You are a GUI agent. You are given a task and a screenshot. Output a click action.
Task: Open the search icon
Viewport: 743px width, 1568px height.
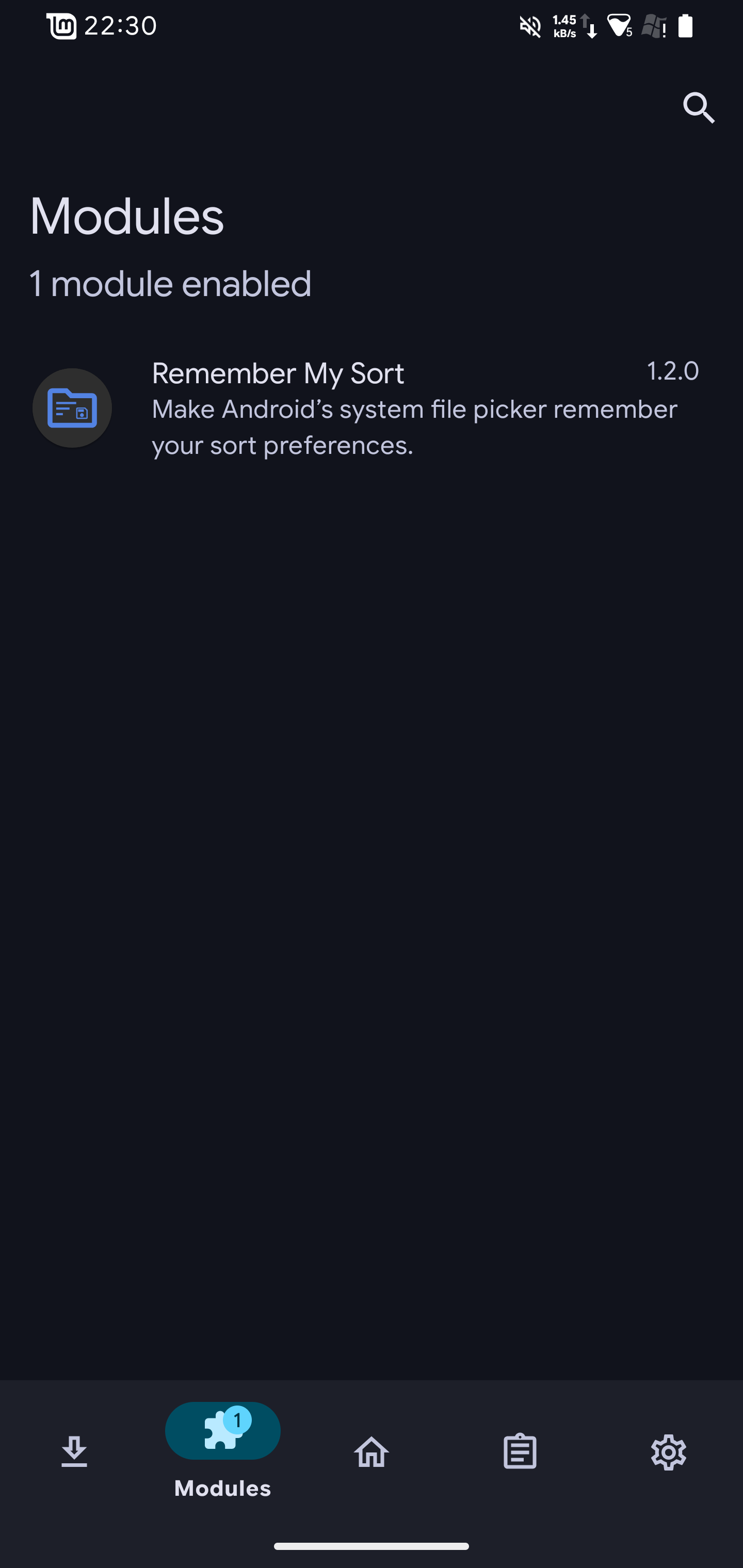pos(698,108)
